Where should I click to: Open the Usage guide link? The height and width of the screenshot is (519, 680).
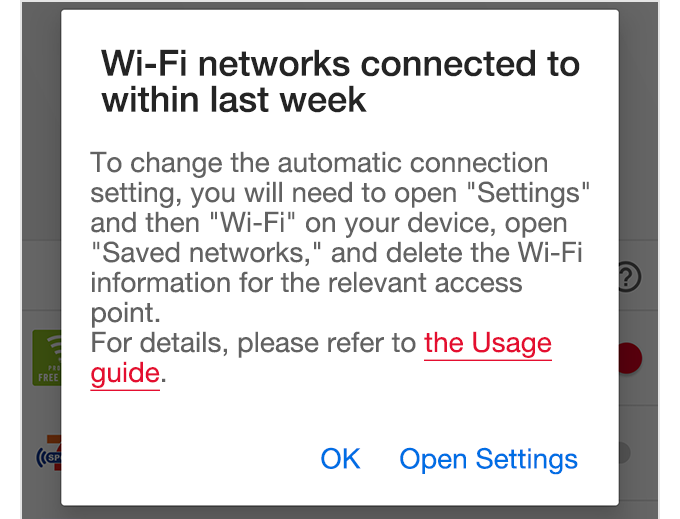(x=487, y=344)
